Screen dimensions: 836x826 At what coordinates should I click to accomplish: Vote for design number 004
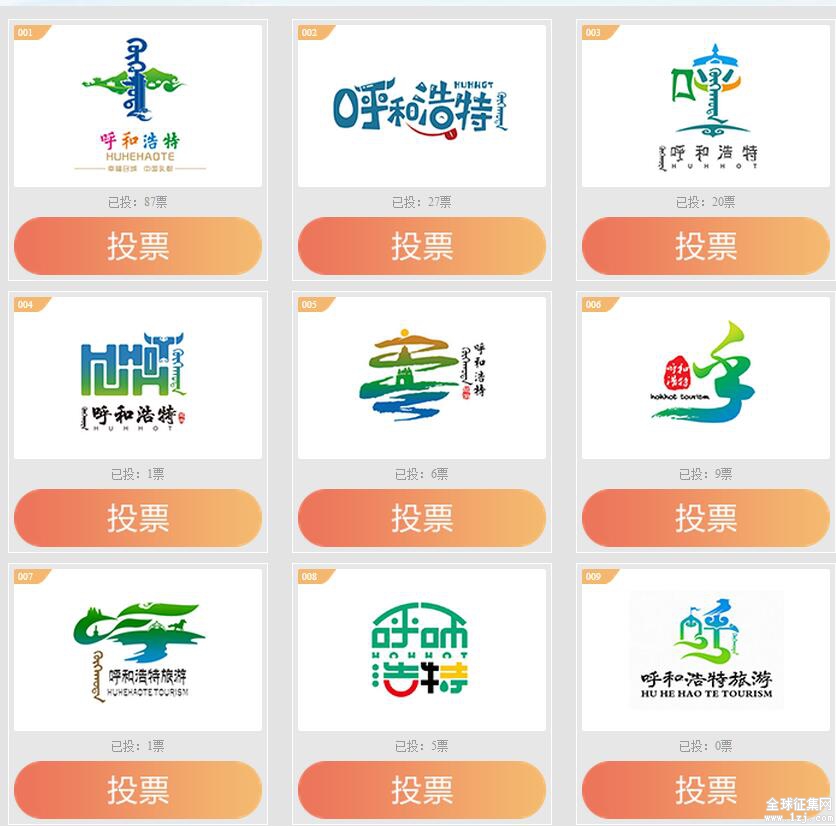[x=138, y=518]
